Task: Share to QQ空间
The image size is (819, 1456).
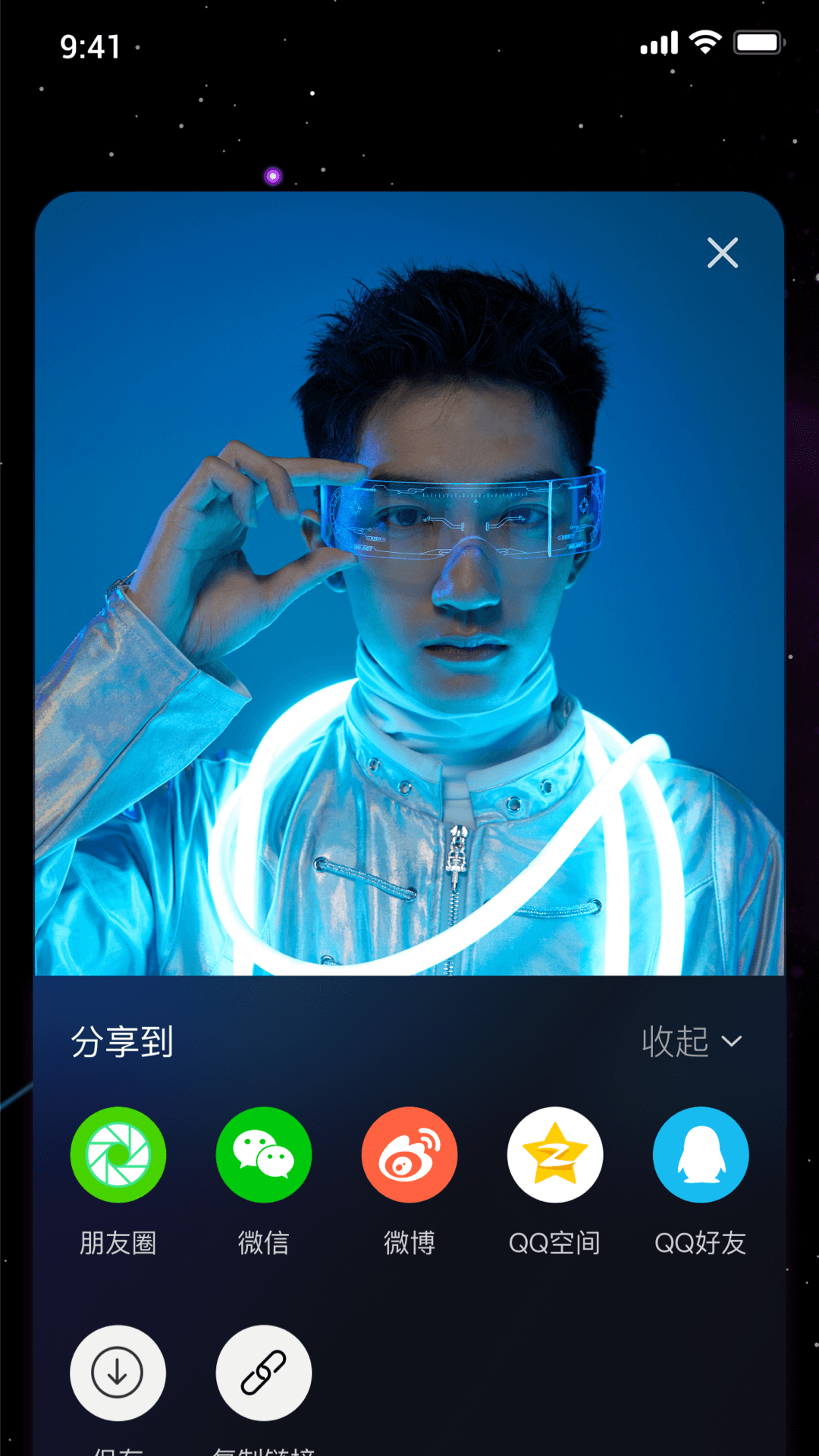Action: click(555, 1155)
